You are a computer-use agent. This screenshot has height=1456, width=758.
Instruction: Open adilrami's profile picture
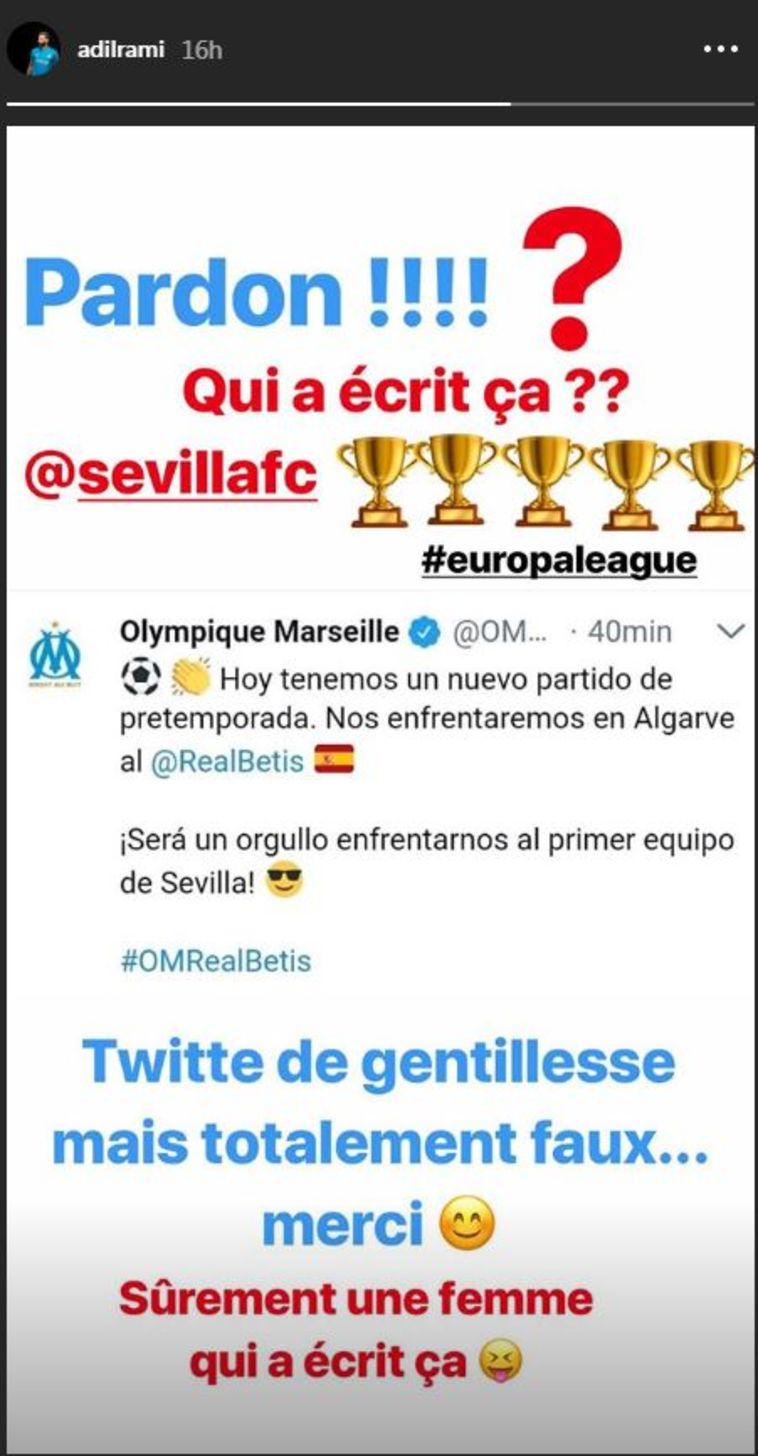pos(33,49)
